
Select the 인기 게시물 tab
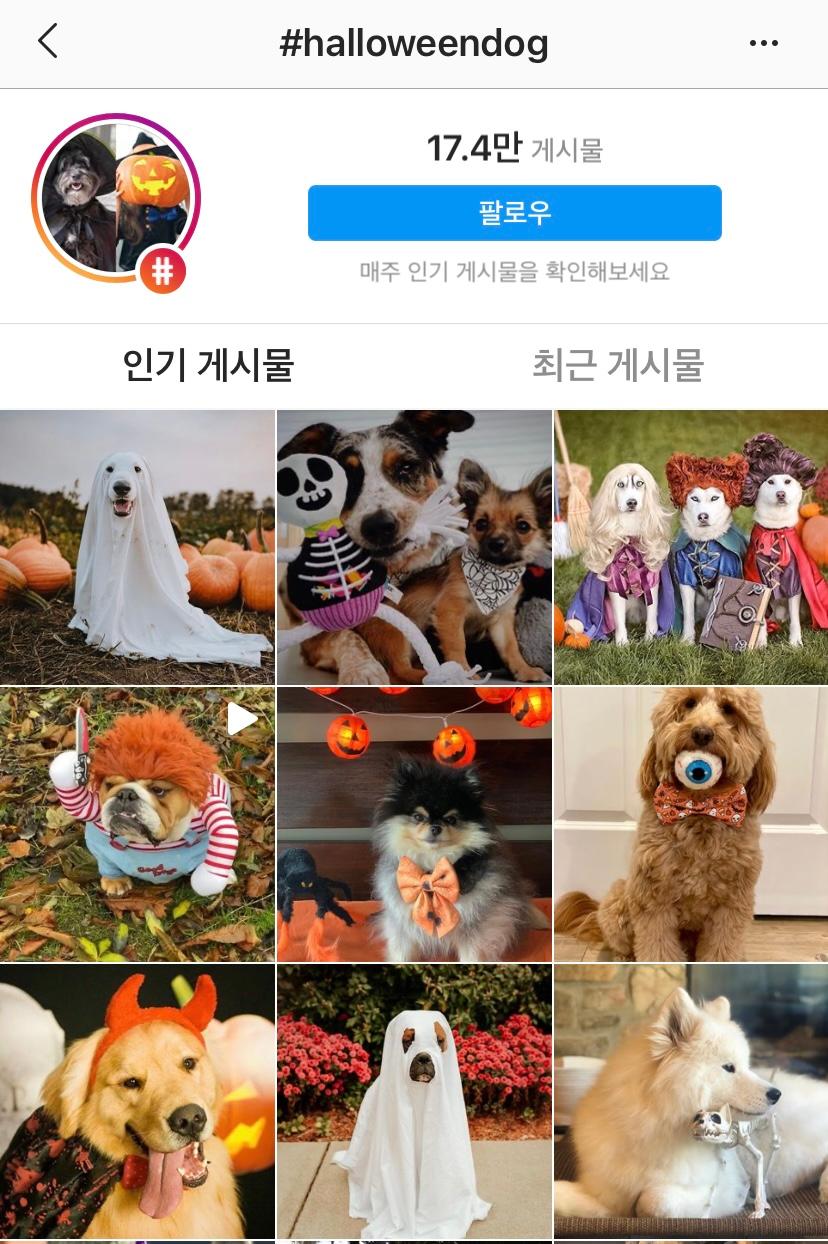tap(208, 366)
